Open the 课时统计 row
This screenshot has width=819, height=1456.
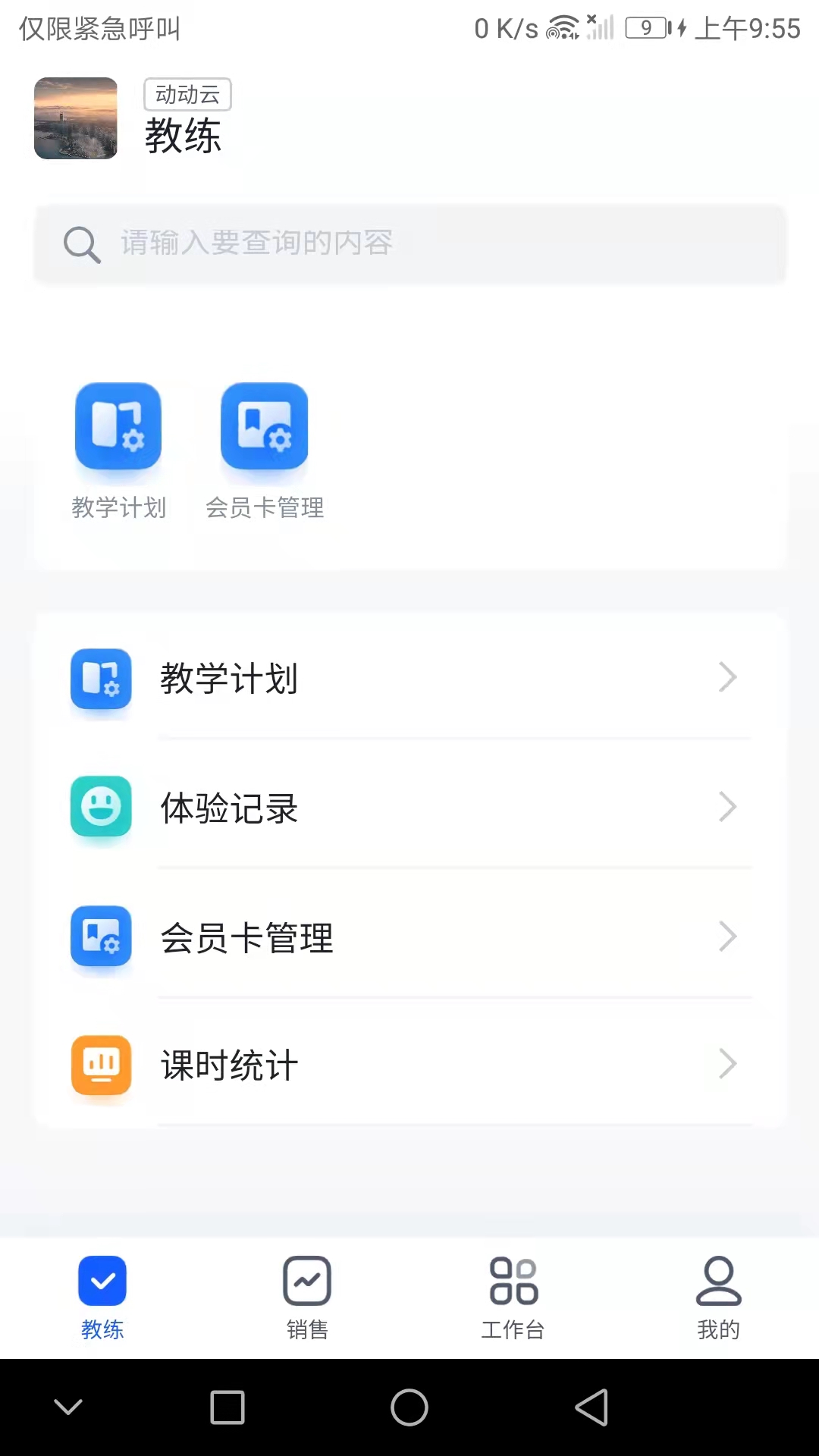point(409,1065)
